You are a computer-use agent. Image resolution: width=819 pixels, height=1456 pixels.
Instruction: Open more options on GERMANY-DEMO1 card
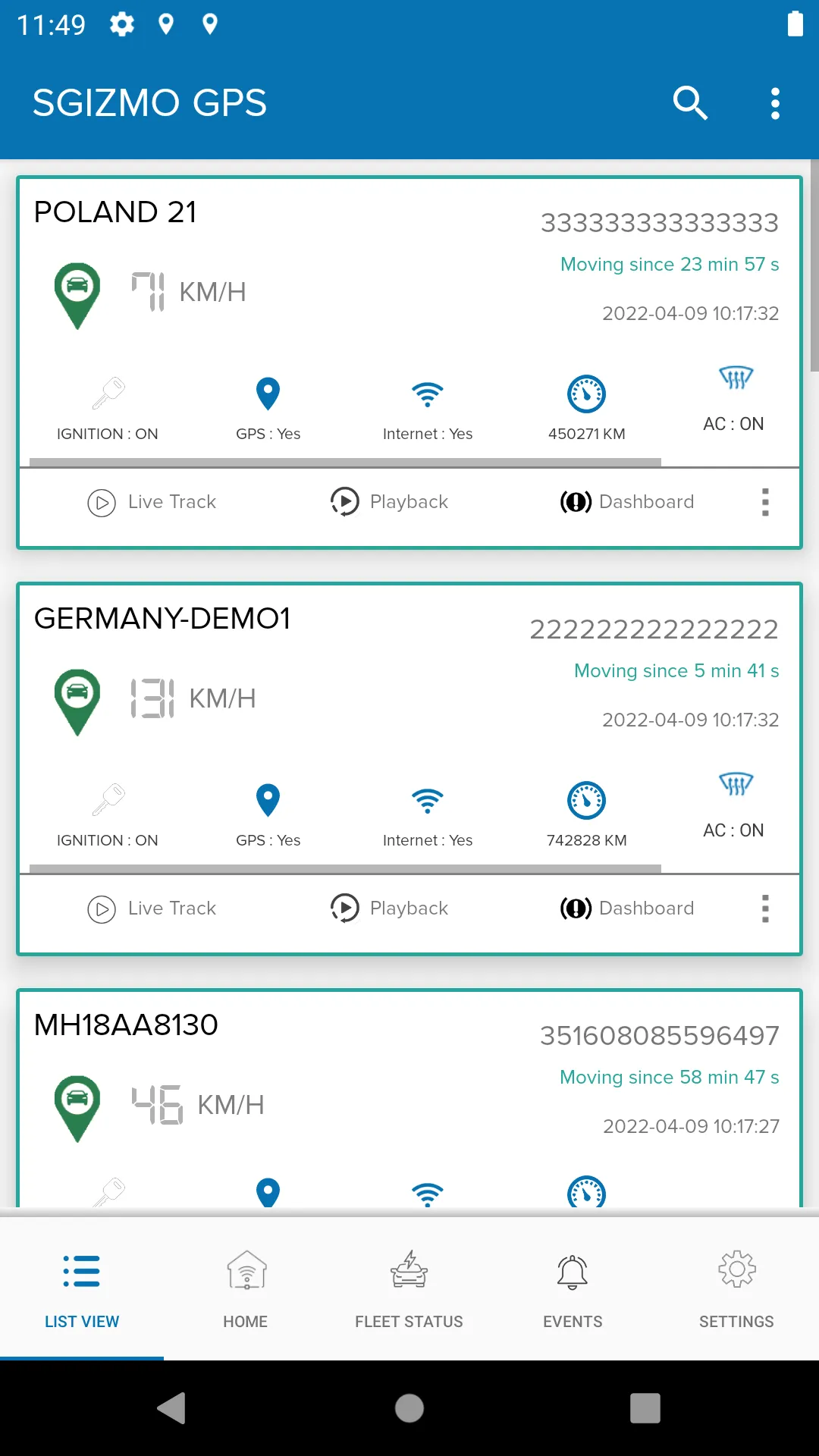tap(765, 908)
